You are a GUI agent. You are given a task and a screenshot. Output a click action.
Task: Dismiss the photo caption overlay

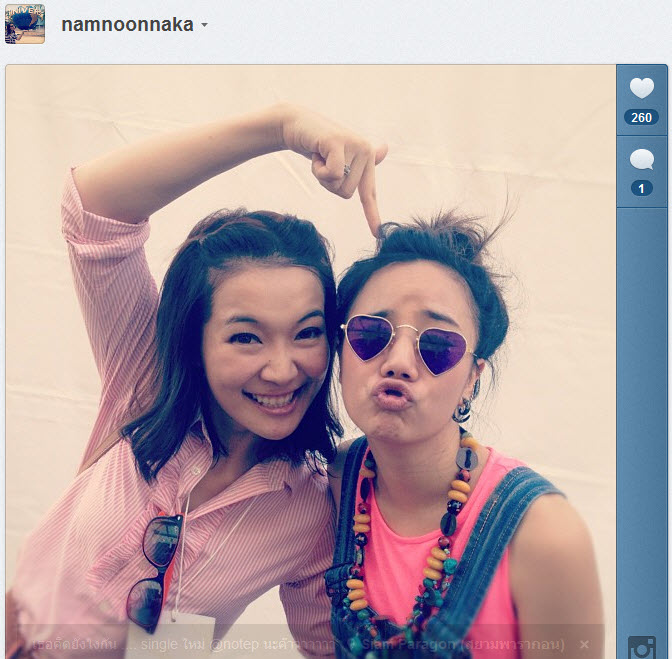click(x=584, y=645)
